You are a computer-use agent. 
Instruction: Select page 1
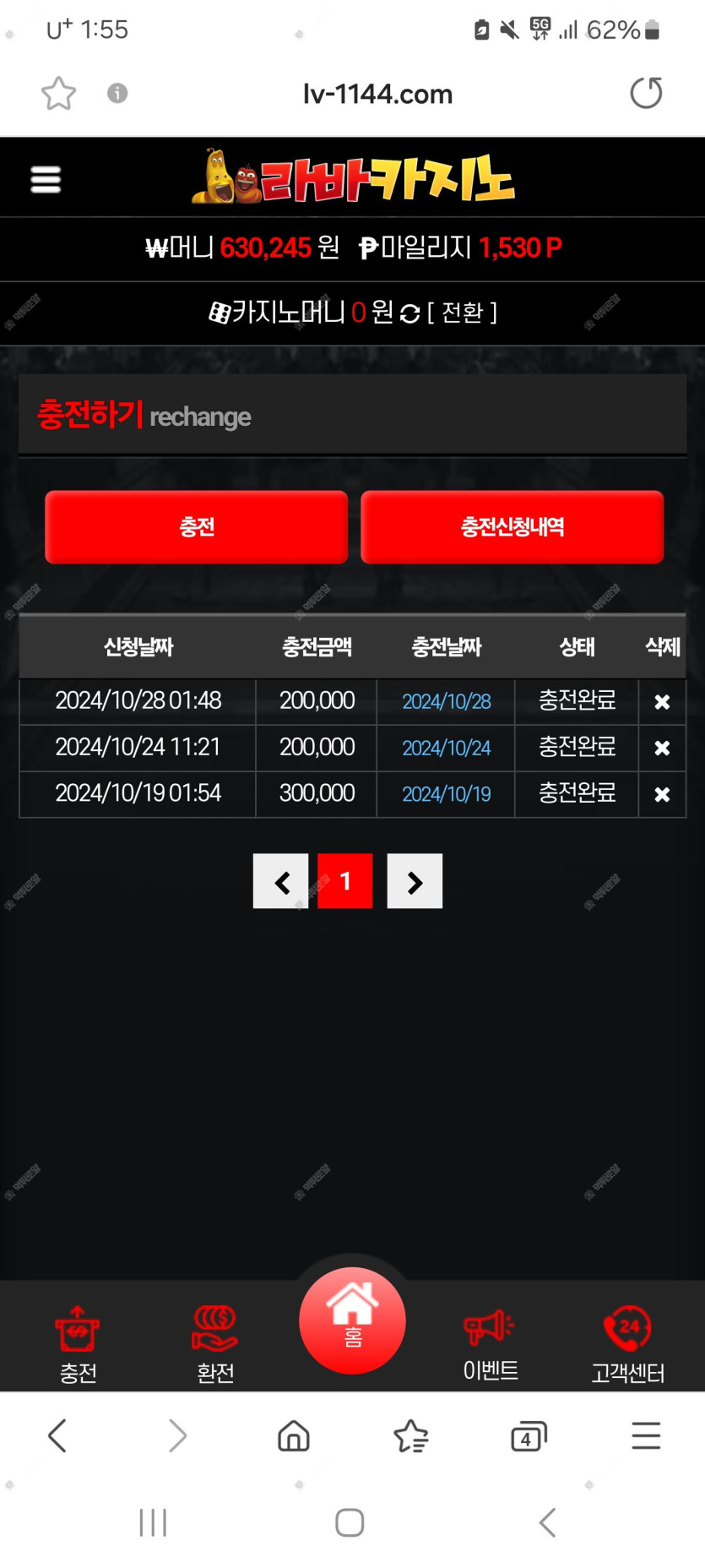345,881
